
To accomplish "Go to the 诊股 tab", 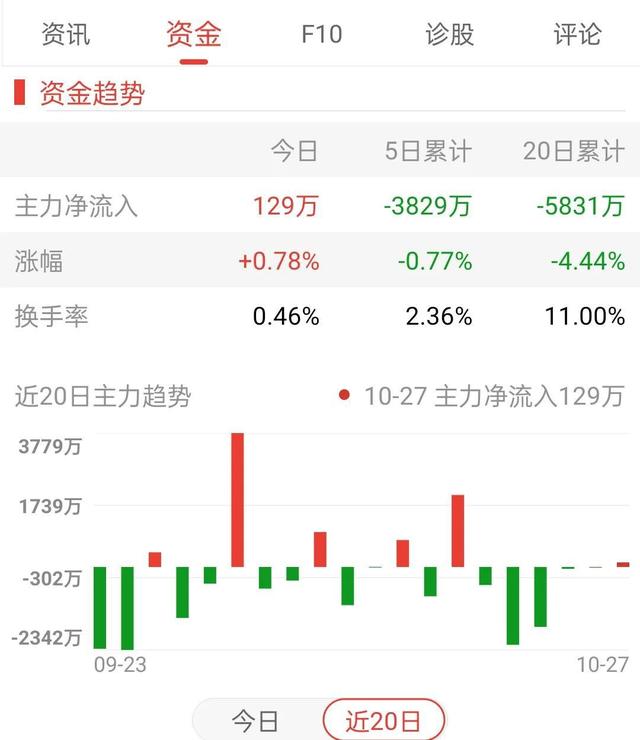I will coord(449,34).
